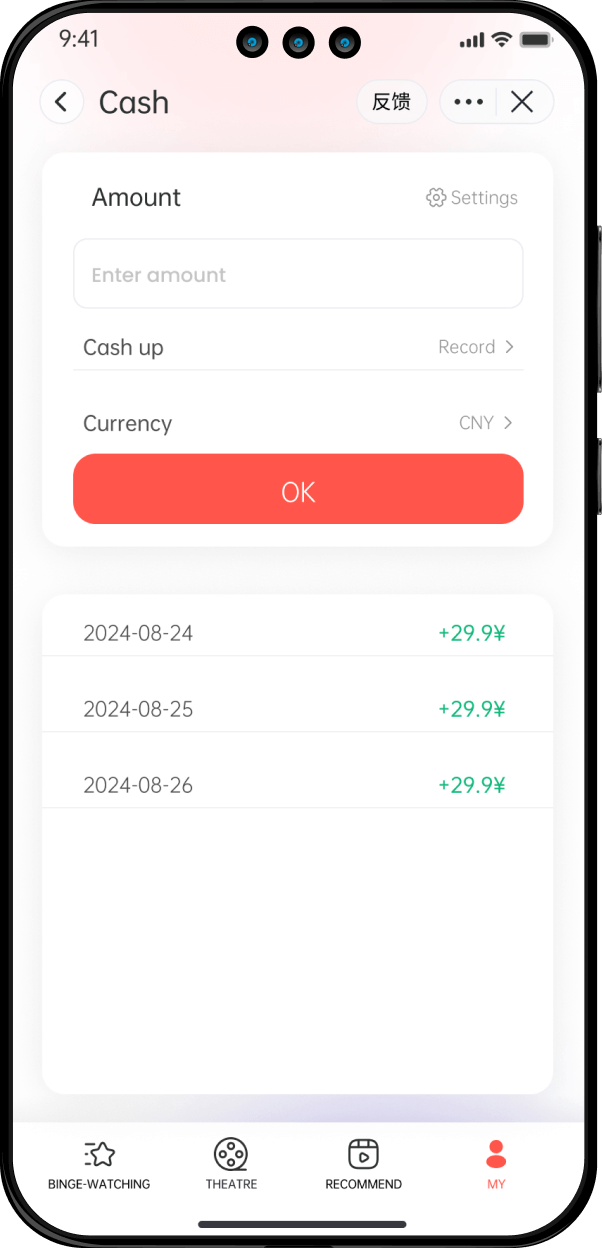Close the page with the X icon
Screen dimensions: 602x1248
pos(522,102)
